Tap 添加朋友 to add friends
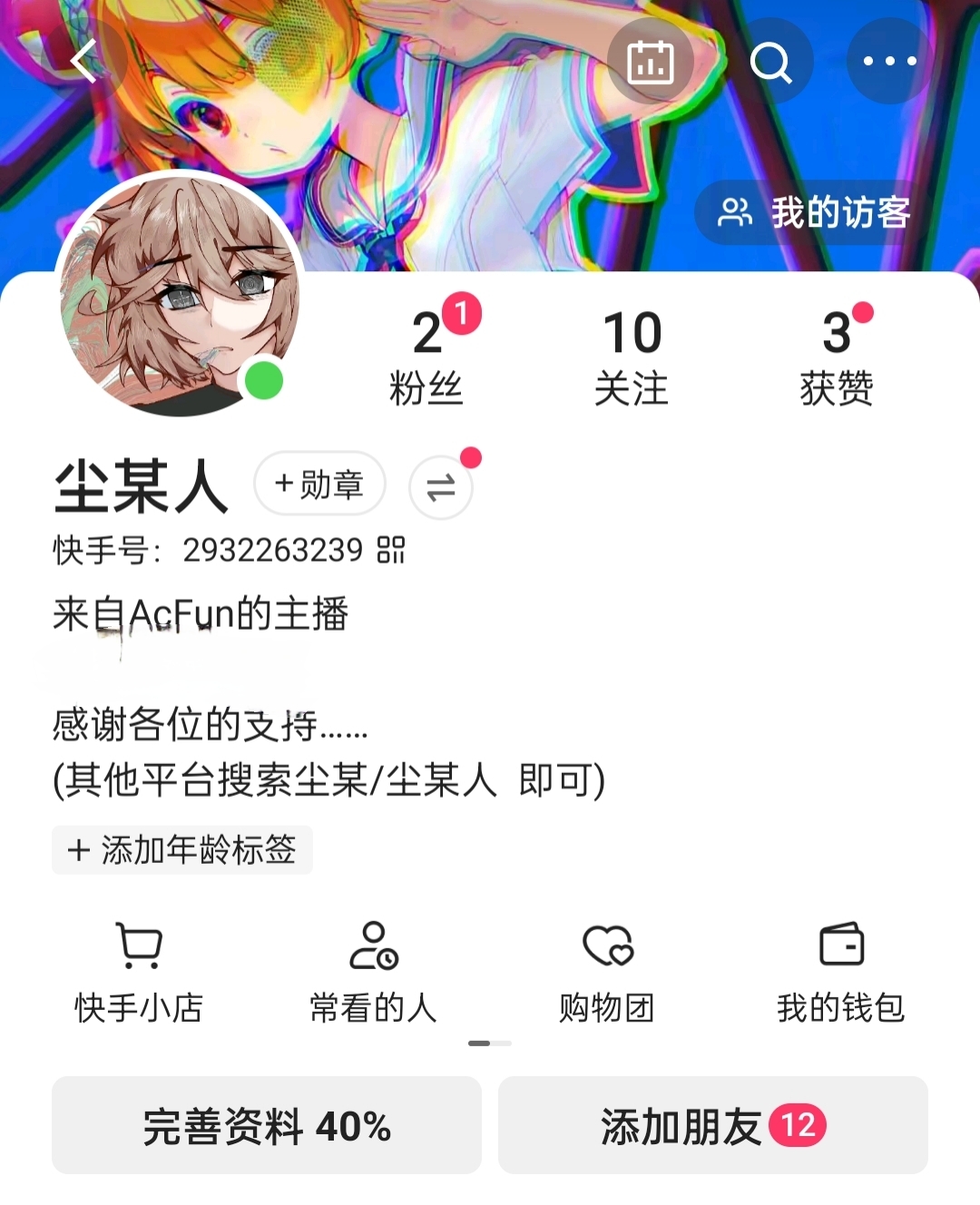980x1205 pixels. (712, 1125)
